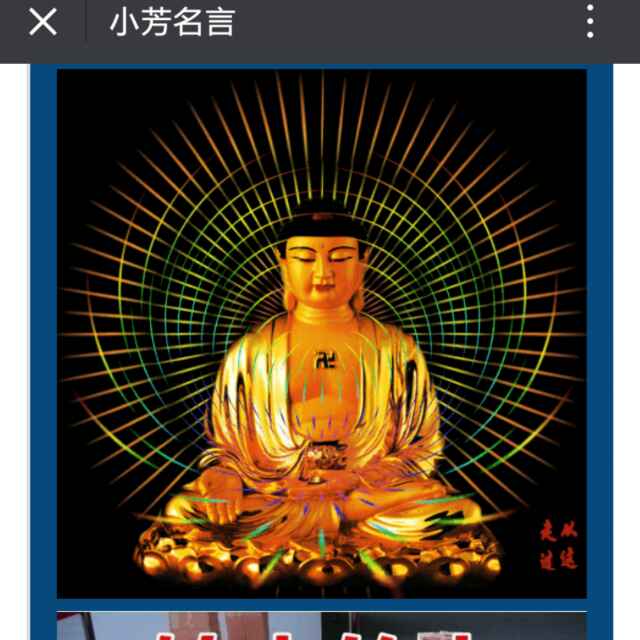
Task: Open the three-dot overflow menu
Action: (x=591, y=21)
